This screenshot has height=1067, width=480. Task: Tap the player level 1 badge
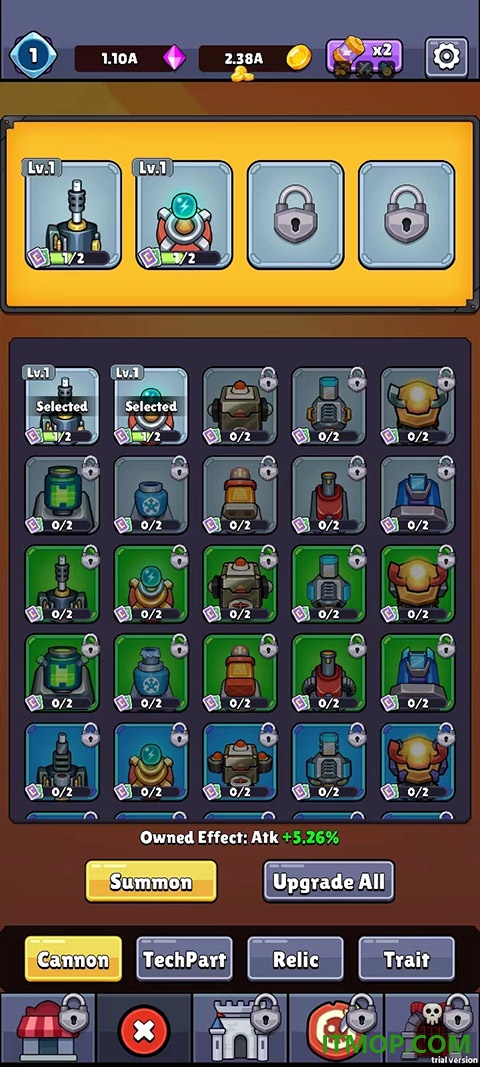point(33,56)
